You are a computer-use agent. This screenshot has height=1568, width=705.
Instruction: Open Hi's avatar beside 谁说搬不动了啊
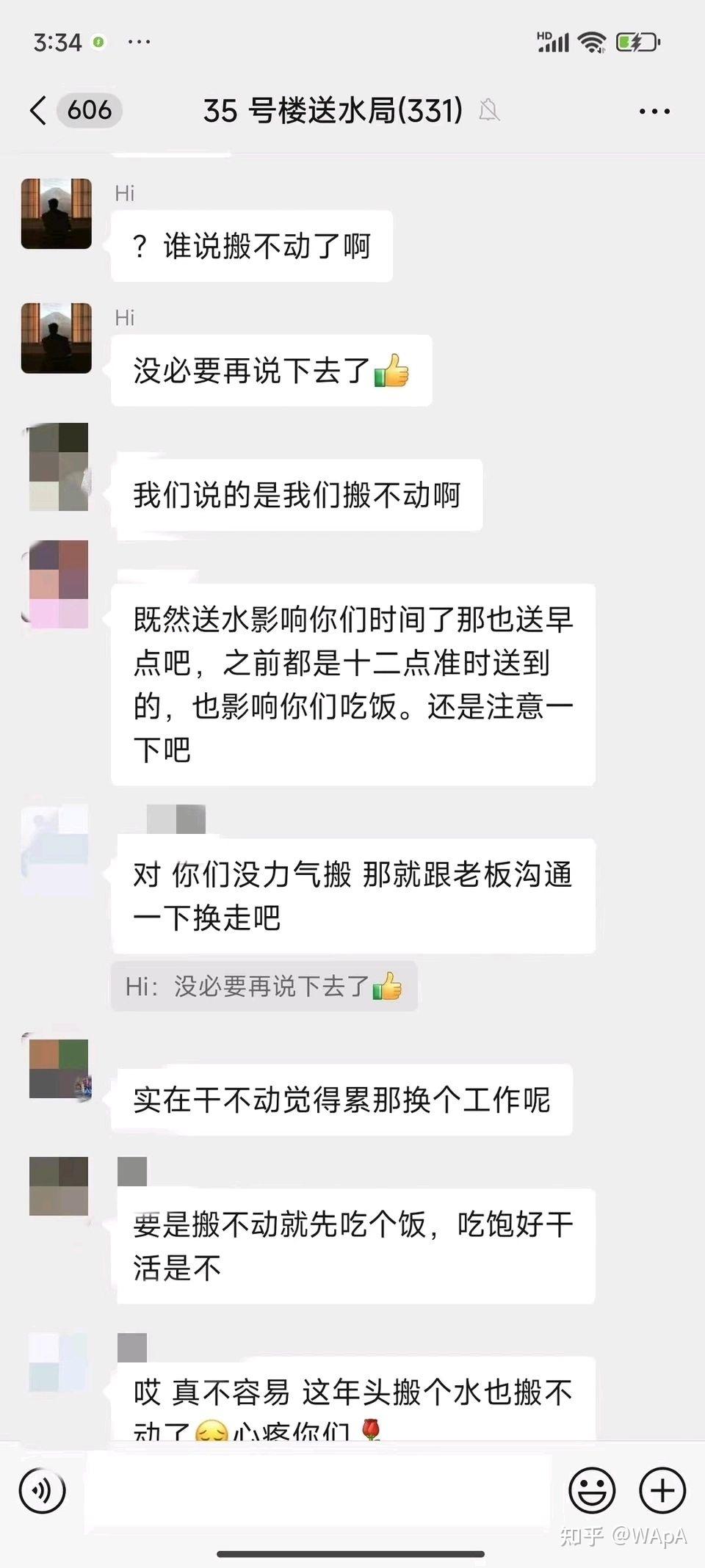point(57,214)
